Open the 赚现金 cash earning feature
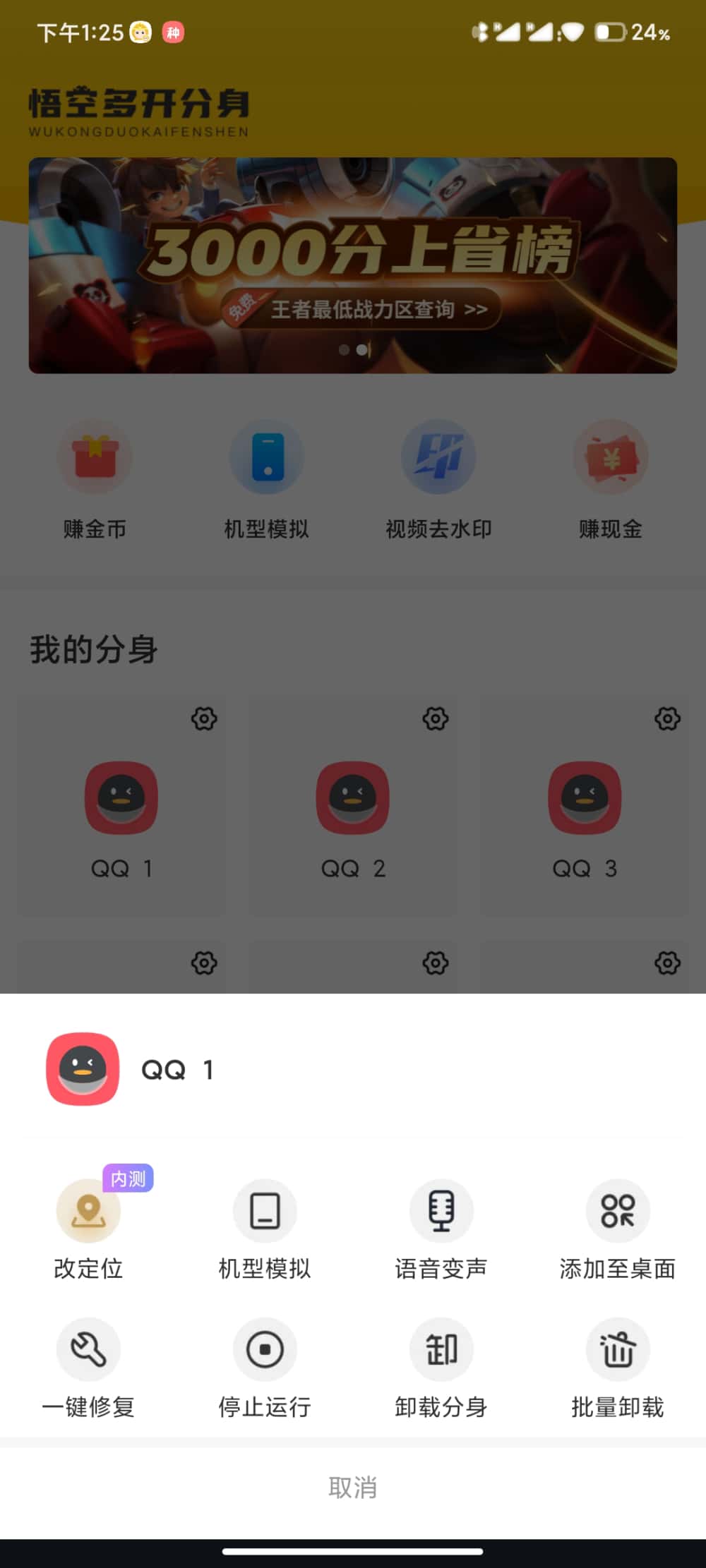Image resolution: width=706 pixels, height=1568 pixels. [610, 480]
